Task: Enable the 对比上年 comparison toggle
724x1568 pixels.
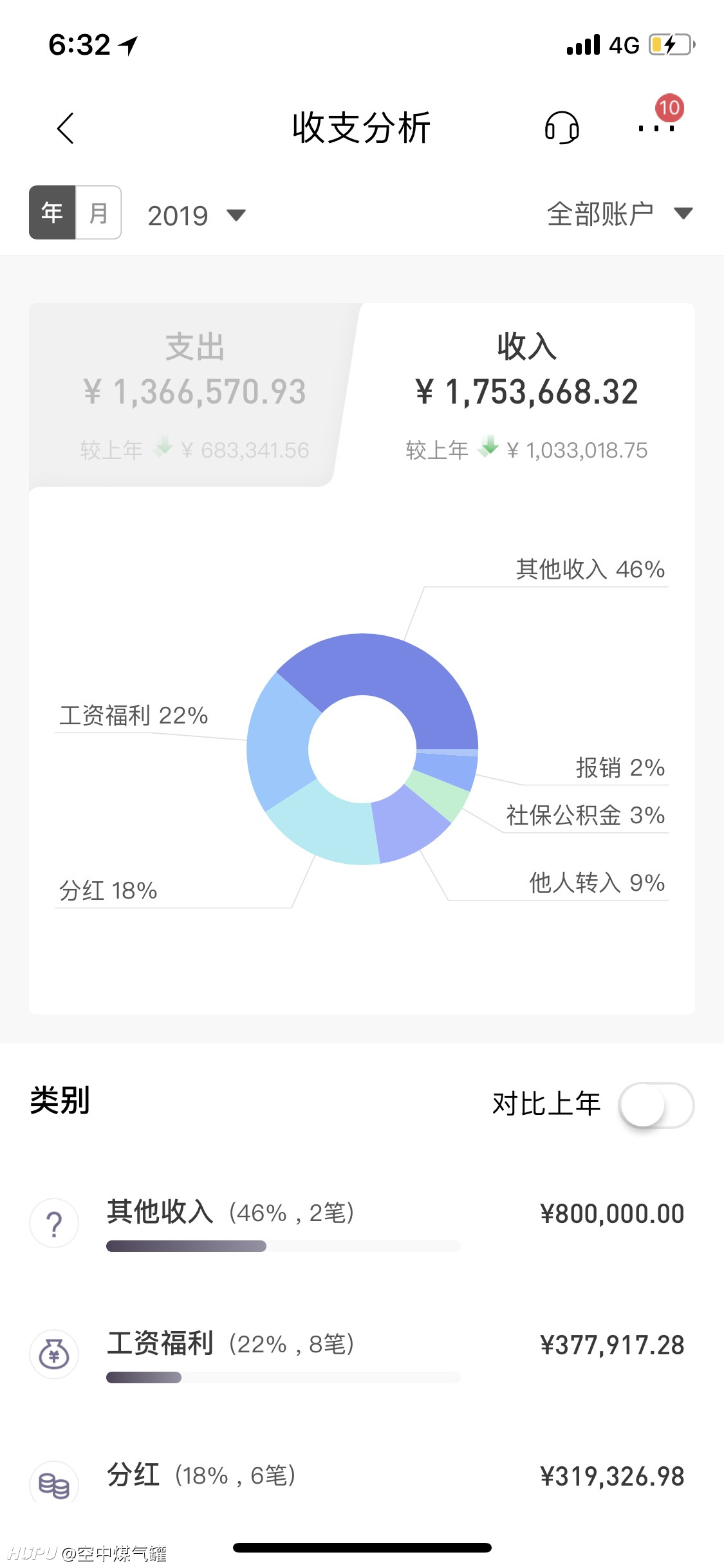Action: tap(656, 1105)
